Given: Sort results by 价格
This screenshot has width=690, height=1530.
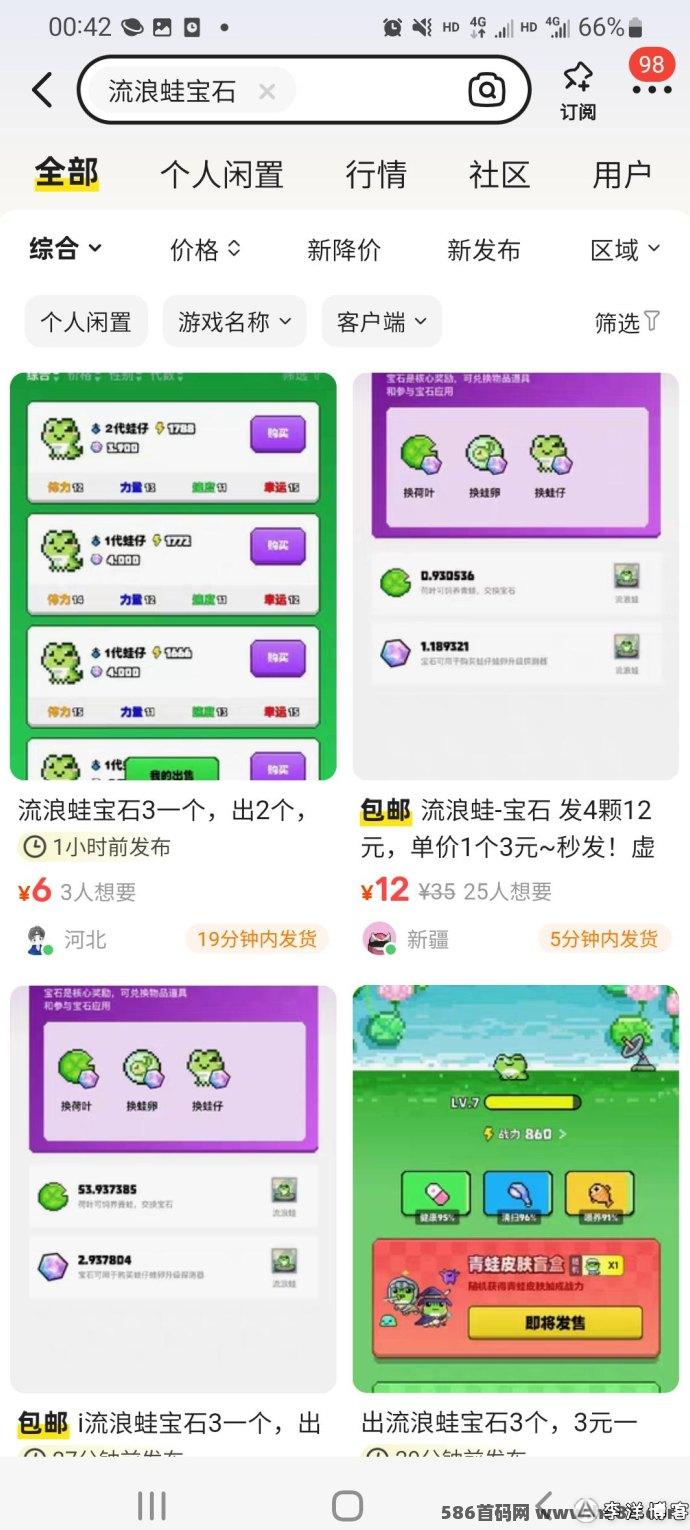Looking at the screenshot, I should coord(206,249).
